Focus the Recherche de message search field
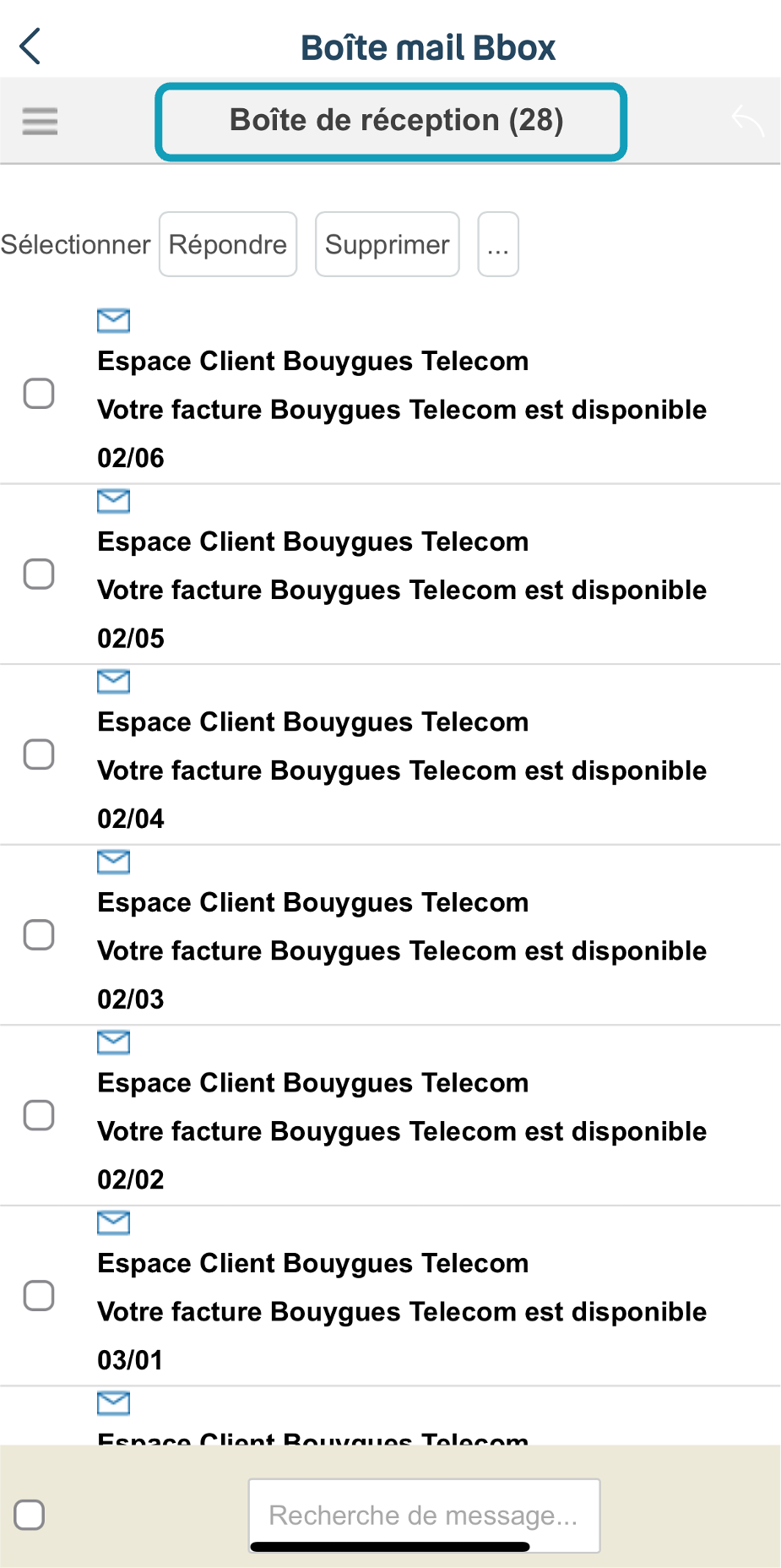Image resolution: width=781 pixels, height=1568 pixels. 424,1515
